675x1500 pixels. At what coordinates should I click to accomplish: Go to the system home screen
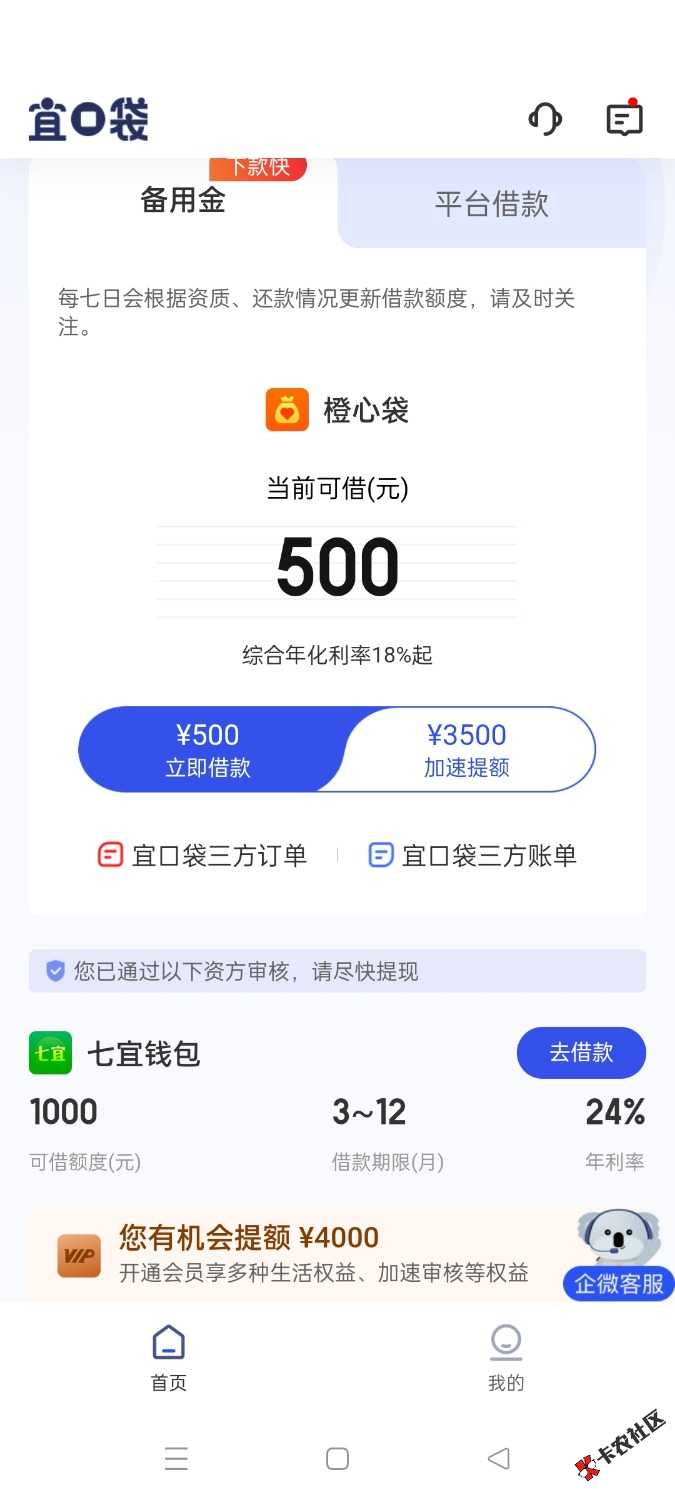(337, 1459)
